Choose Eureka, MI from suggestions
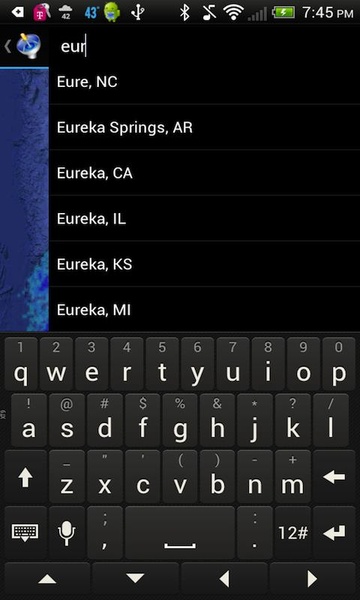This screenshot has width=360, height=600. (205, 309)
